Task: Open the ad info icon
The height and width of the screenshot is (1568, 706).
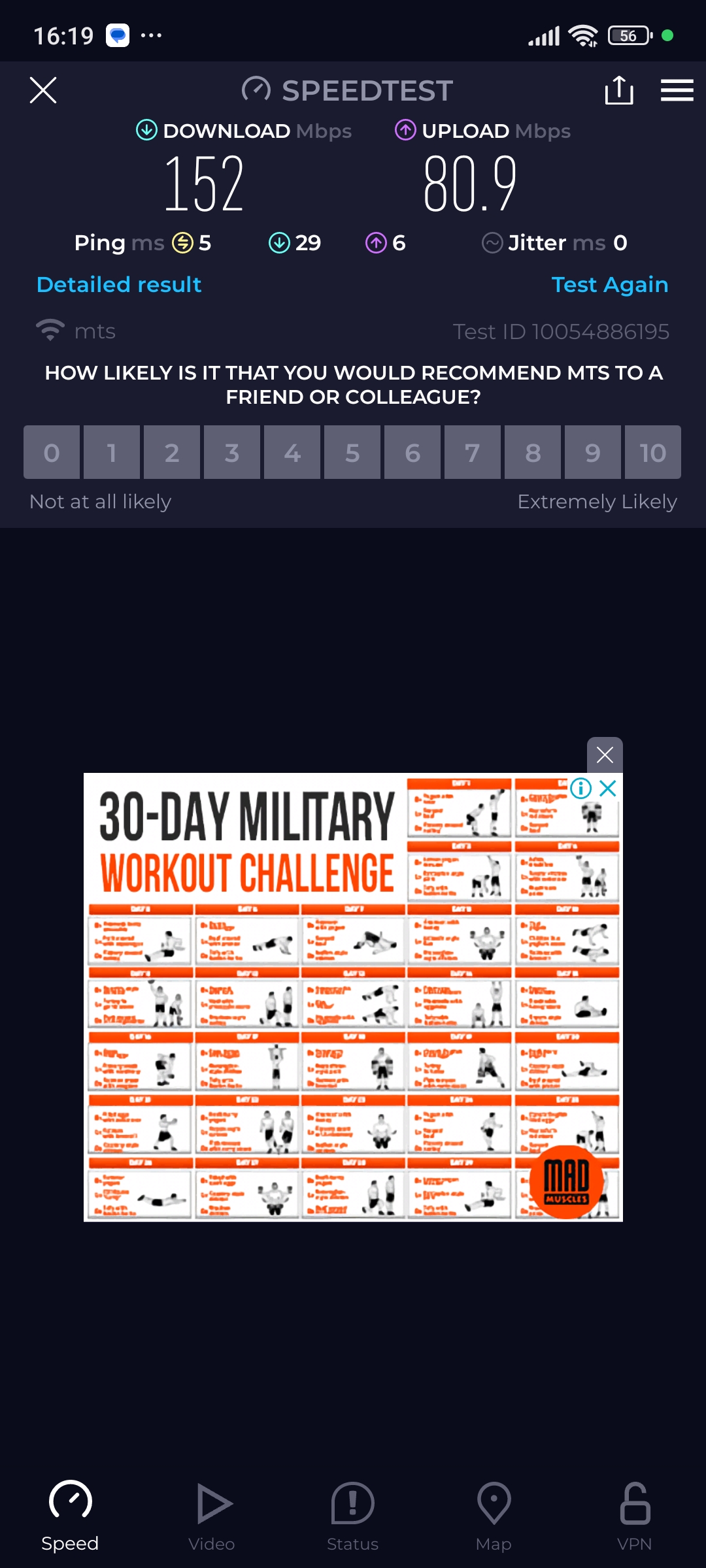Action: (580, 789)
